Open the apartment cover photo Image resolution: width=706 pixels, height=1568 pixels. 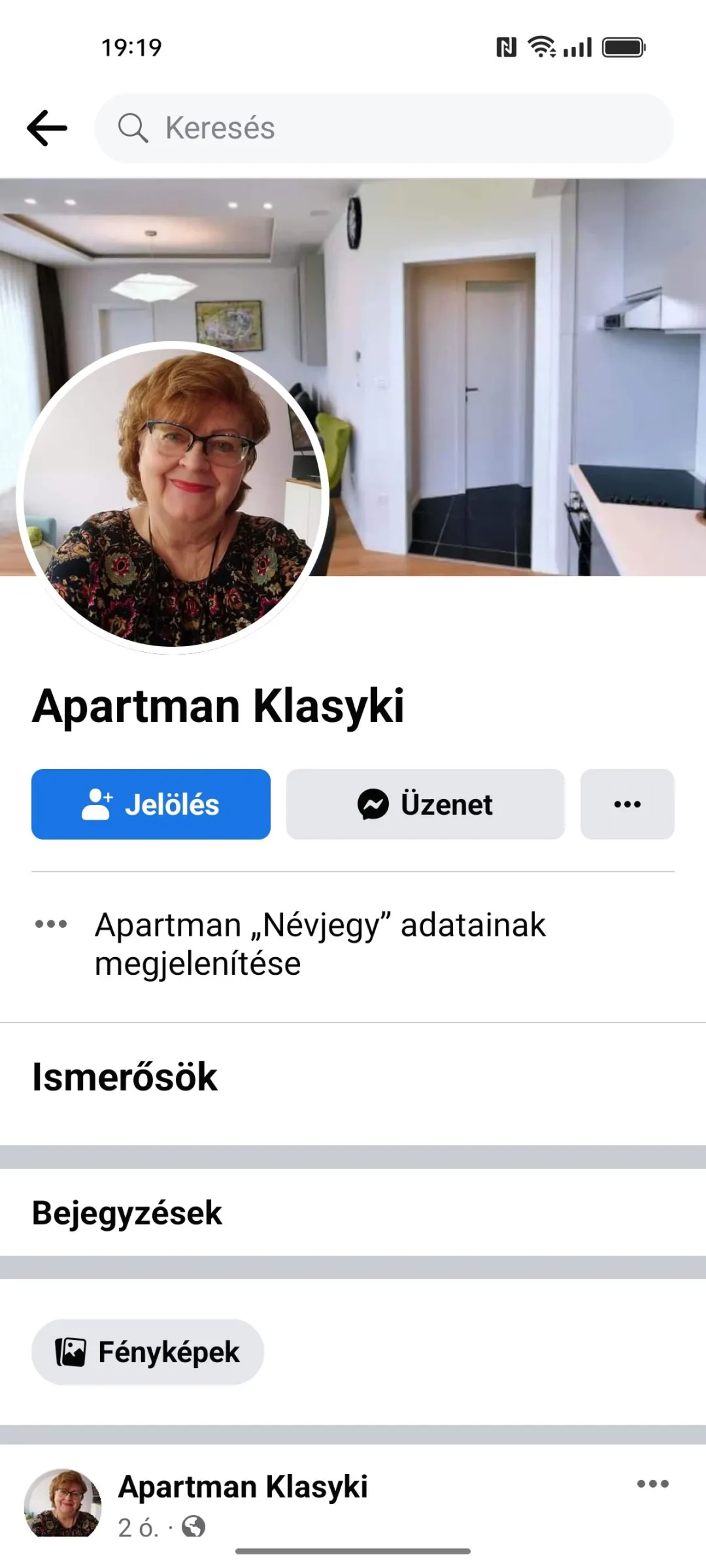pyautogui.click(x=510, y=379)
